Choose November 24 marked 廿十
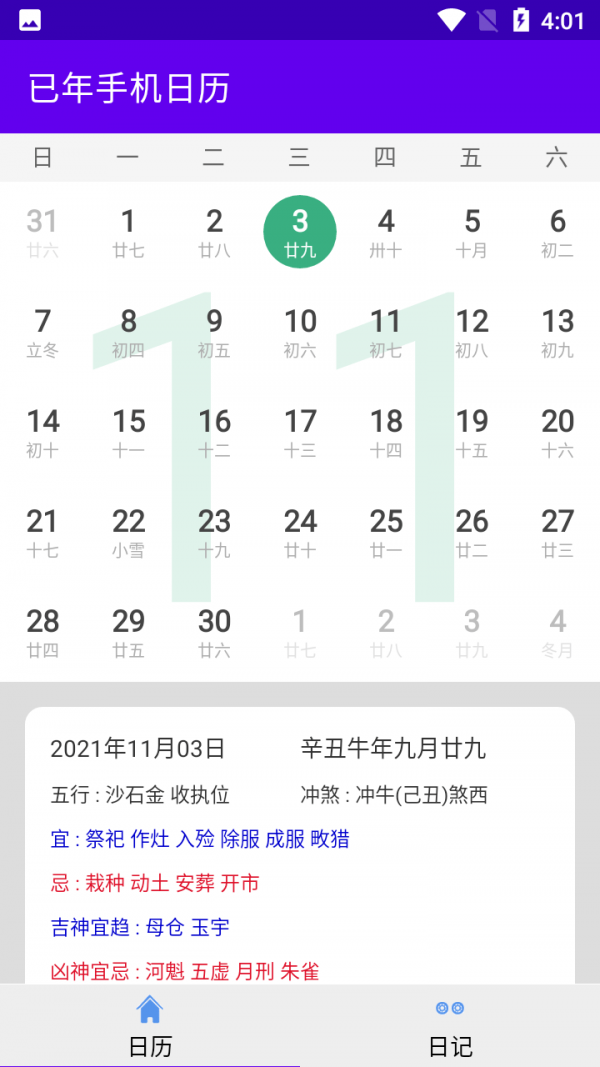This screenshot has width=600, height=1067. pyautogui.click(x=300, y=532)
